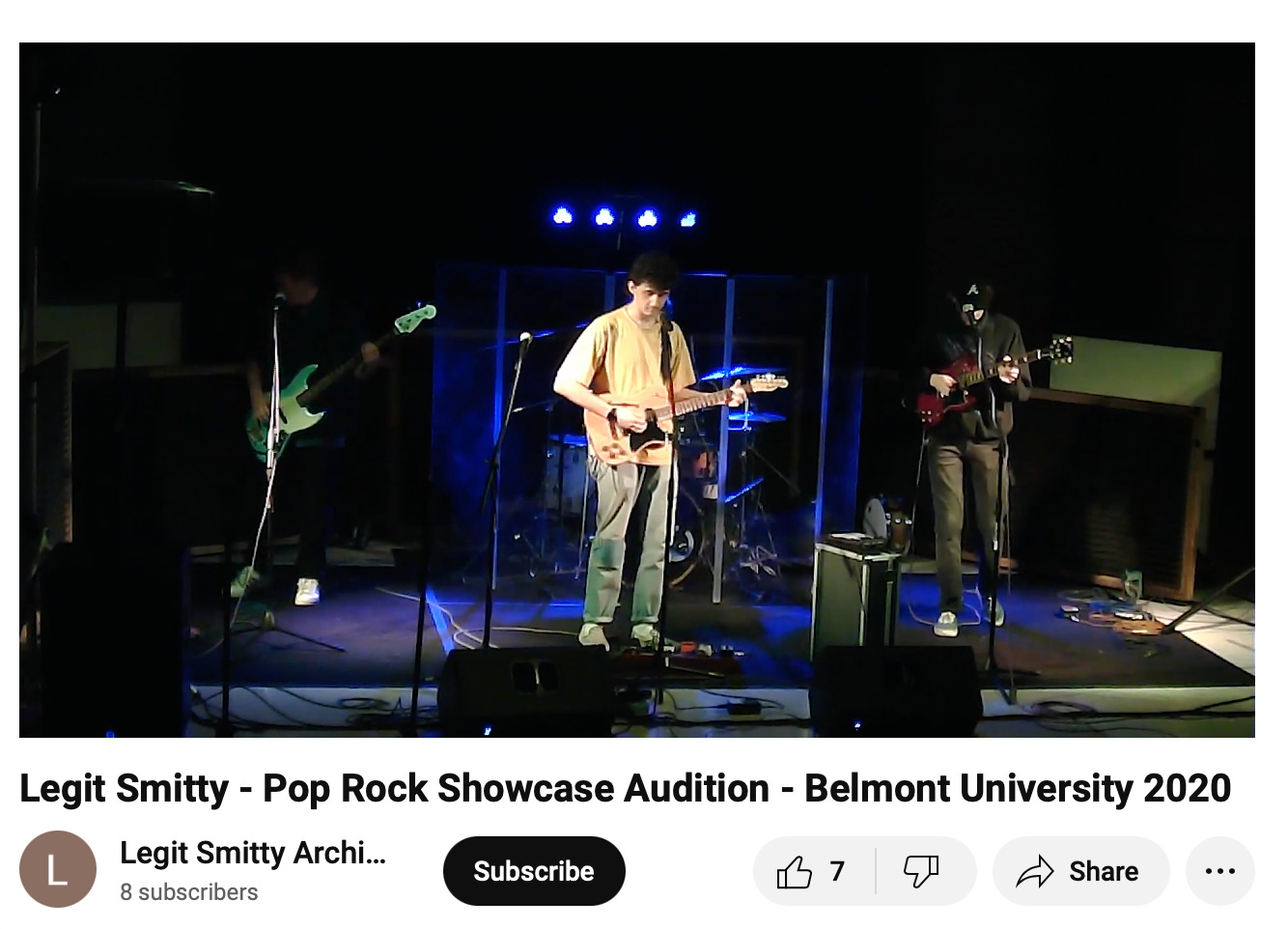Image resolution: width=1288 pixels, height=929 pixels.
Task: Open the more options menu
Action: click(x=1219, y=871)
